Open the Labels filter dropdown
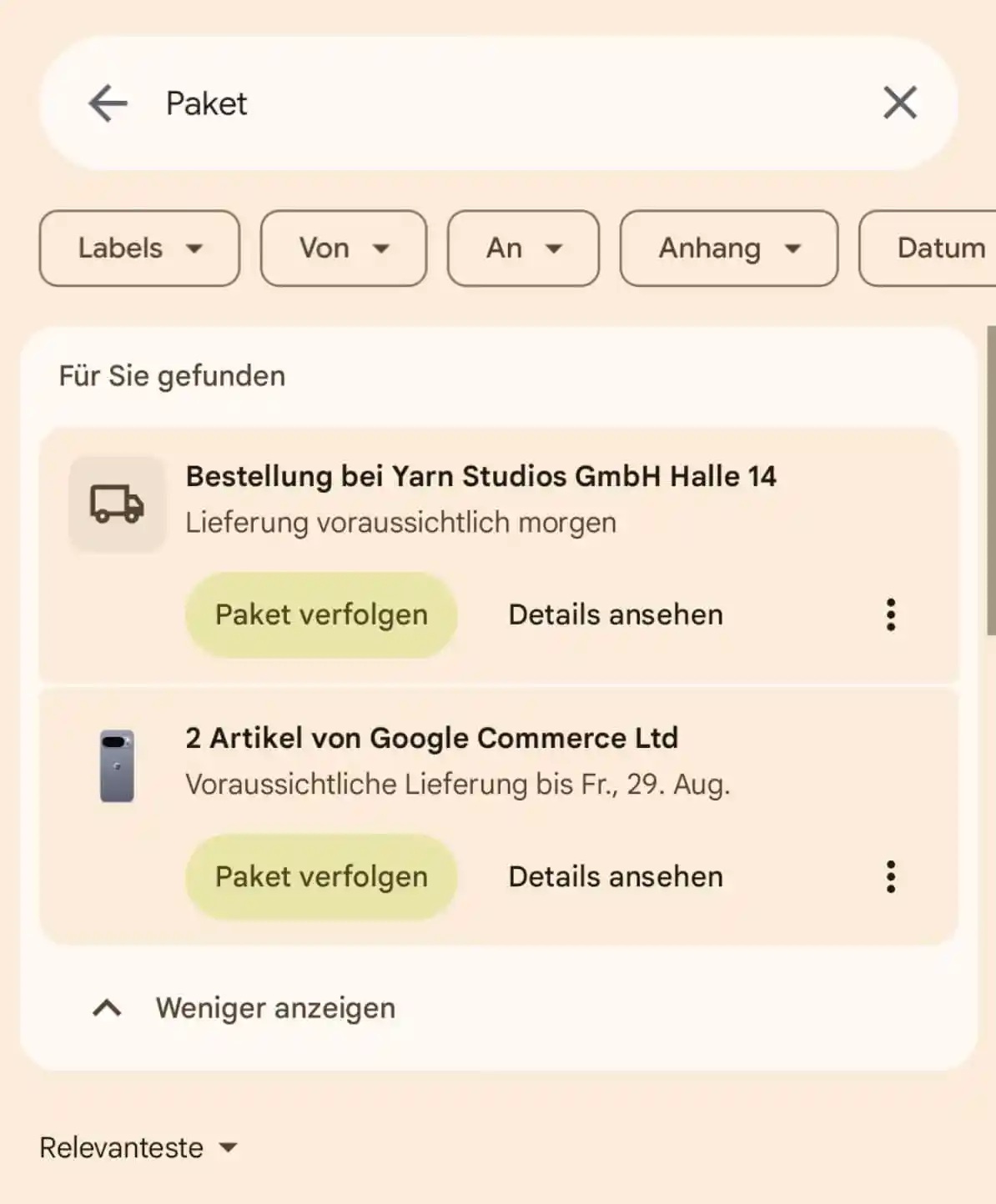This screenshot has height=1204, width=996. 139,248
